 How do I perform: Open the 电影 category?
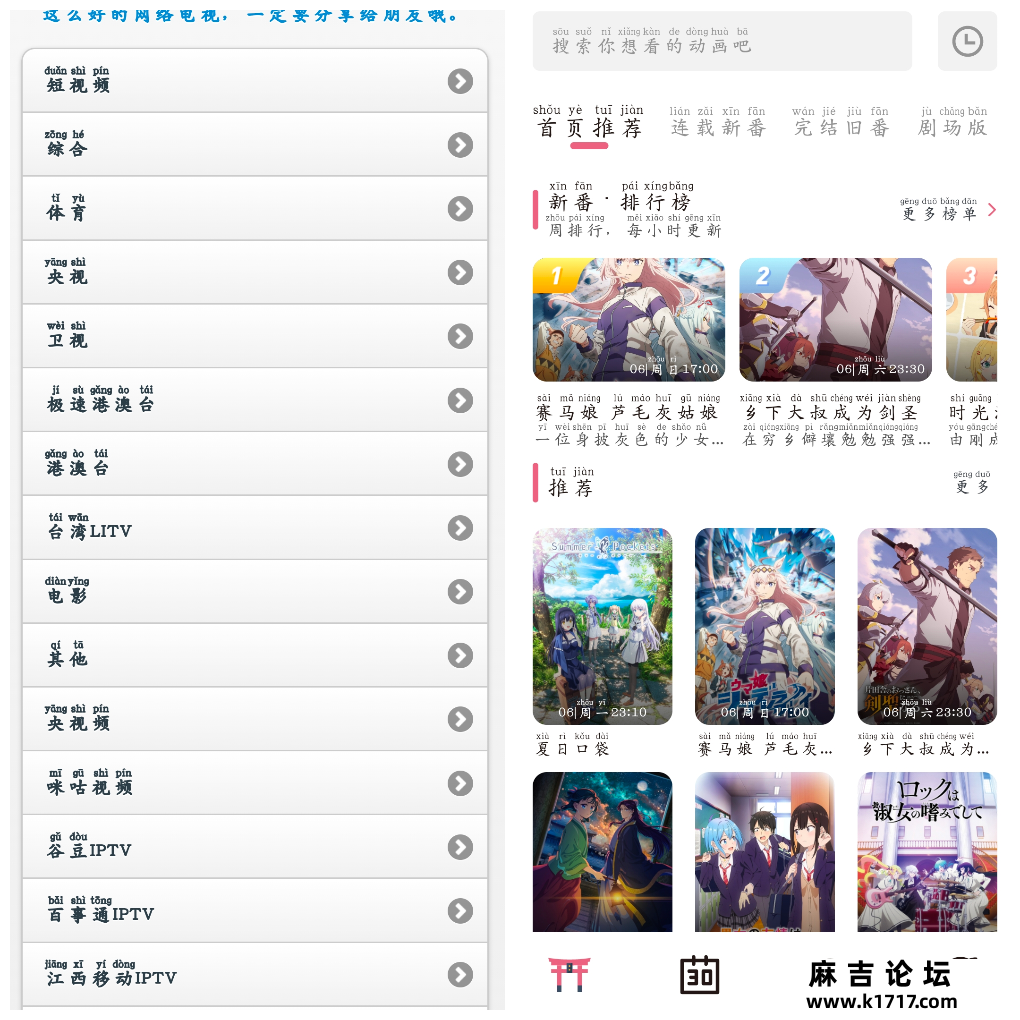click(x=254, y=592)
